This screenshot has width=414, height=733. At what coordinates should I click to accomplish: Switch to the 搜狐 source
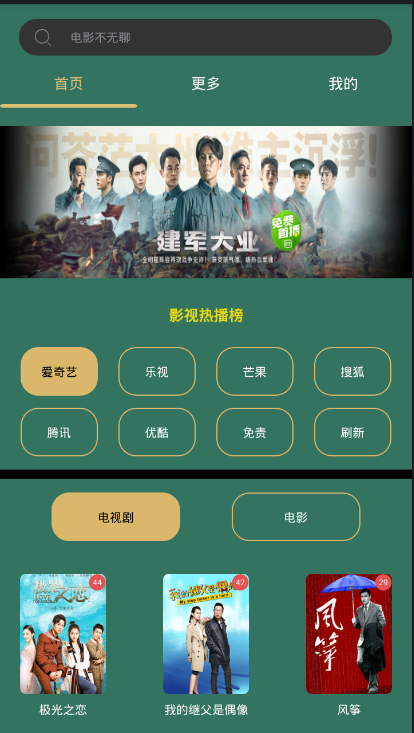click(352, 372)
